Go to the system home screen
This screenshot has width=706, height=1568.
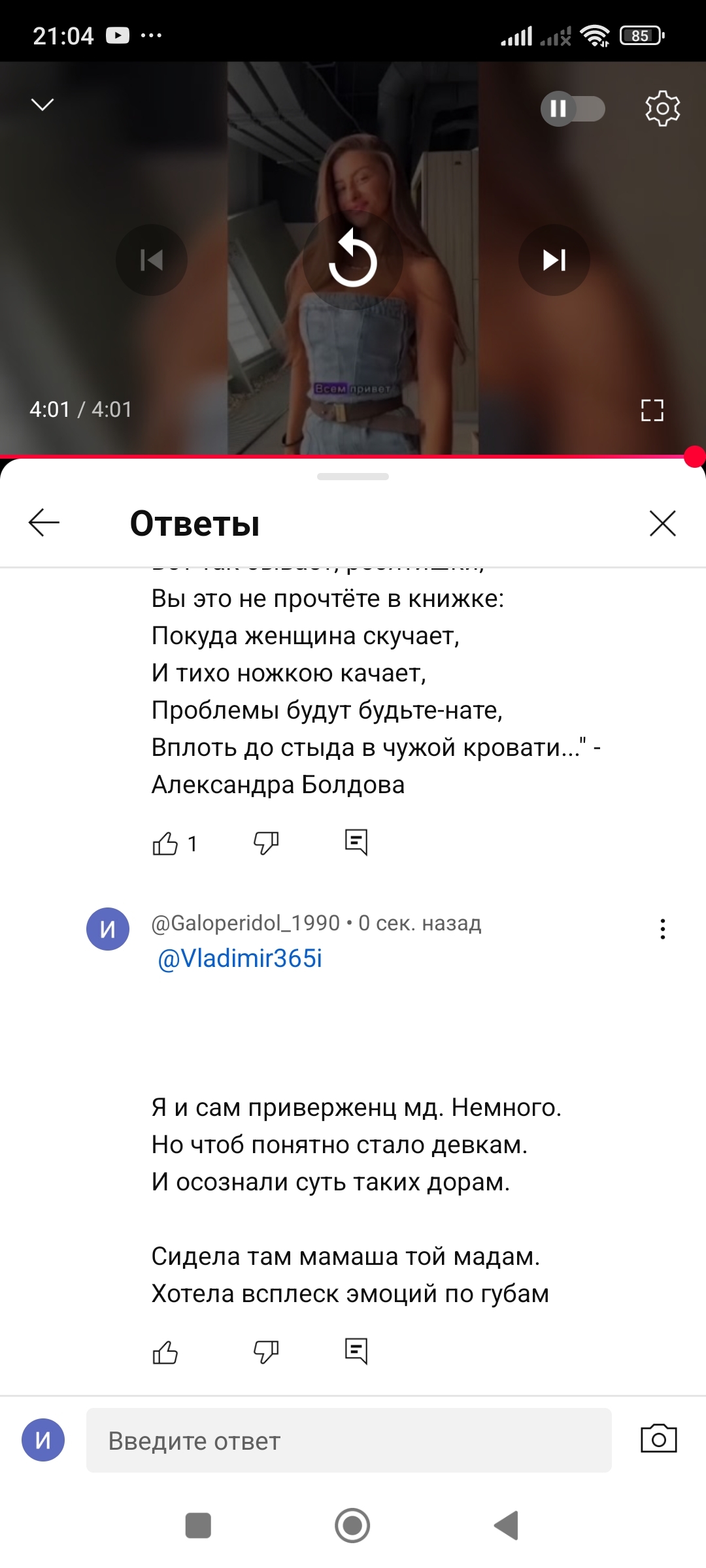click(352, 1526)
